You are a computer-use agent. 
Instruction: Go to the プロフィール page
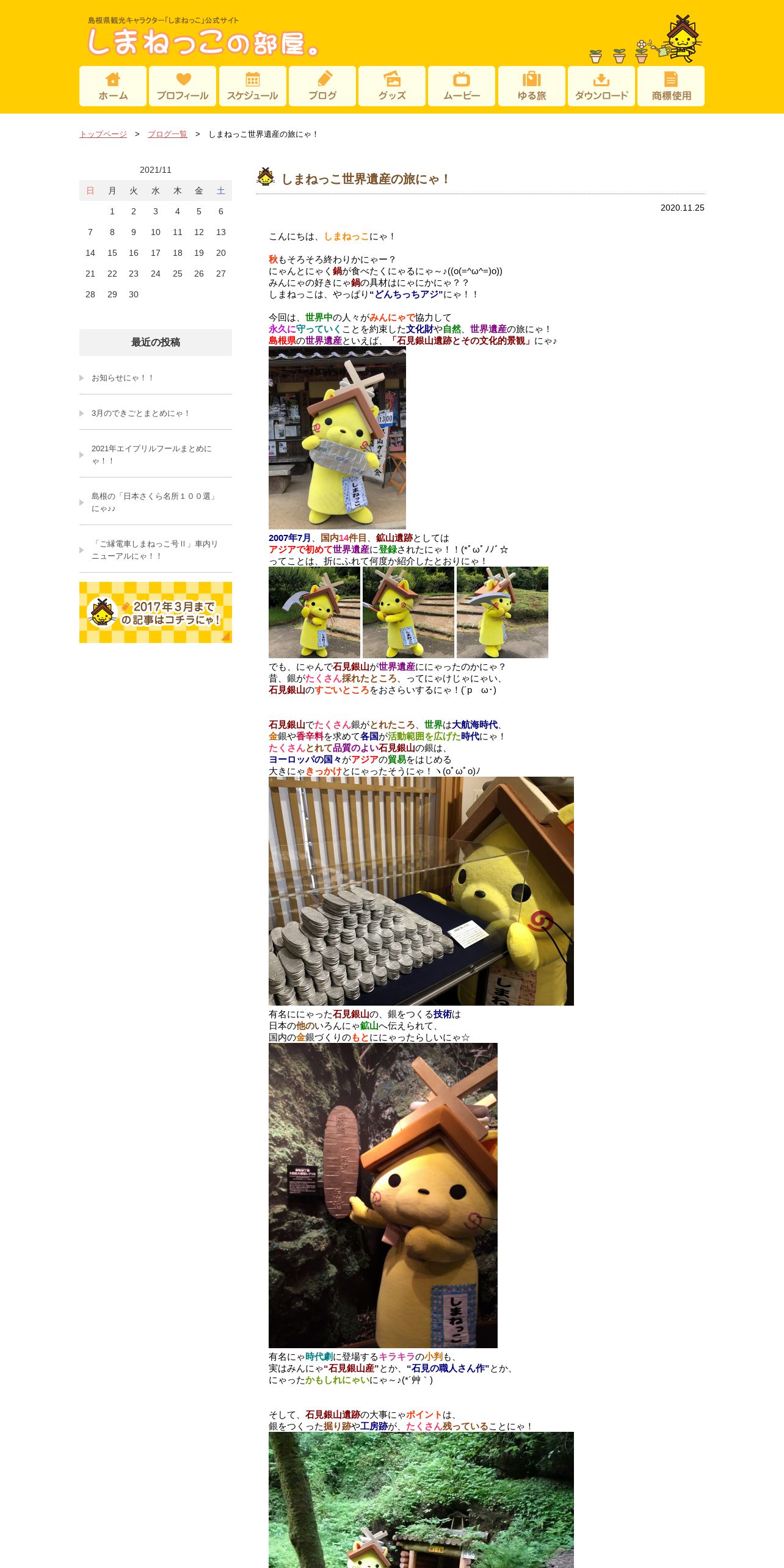(183, 86)
